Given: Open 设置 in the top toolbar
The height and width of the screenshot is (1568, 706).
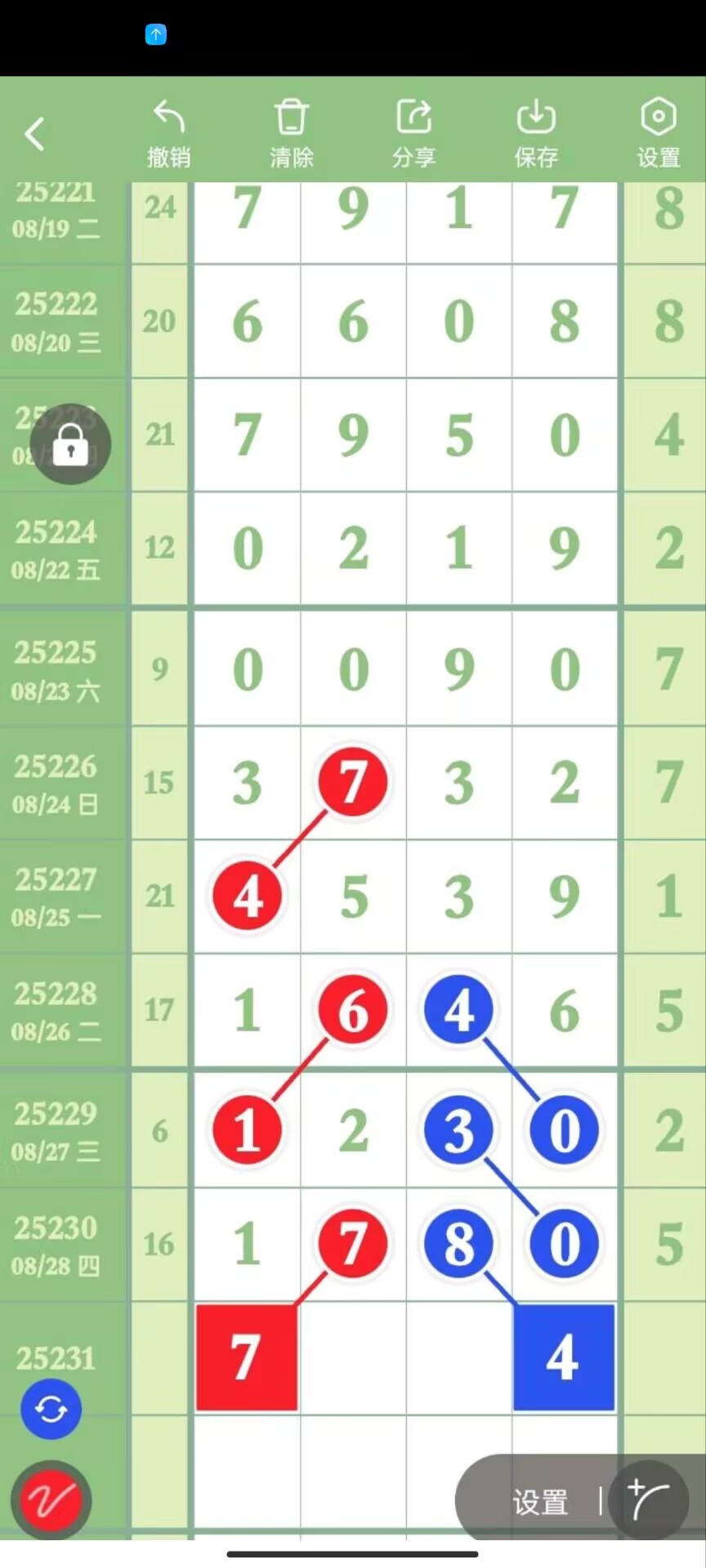Looking at the screenshot, I should [x=659, y=134].
